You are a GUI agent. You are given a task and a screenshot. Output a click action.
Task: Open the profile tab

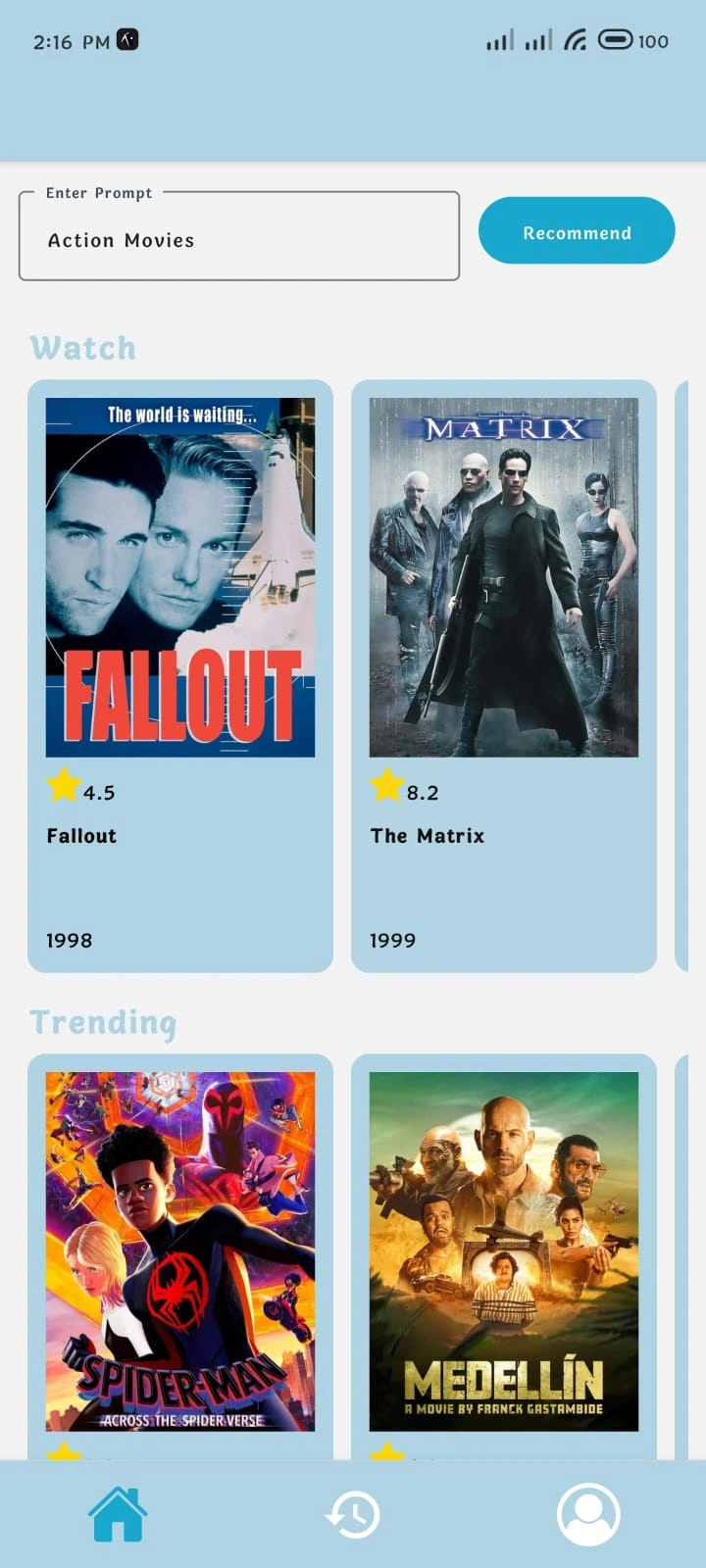point(588,1514)
